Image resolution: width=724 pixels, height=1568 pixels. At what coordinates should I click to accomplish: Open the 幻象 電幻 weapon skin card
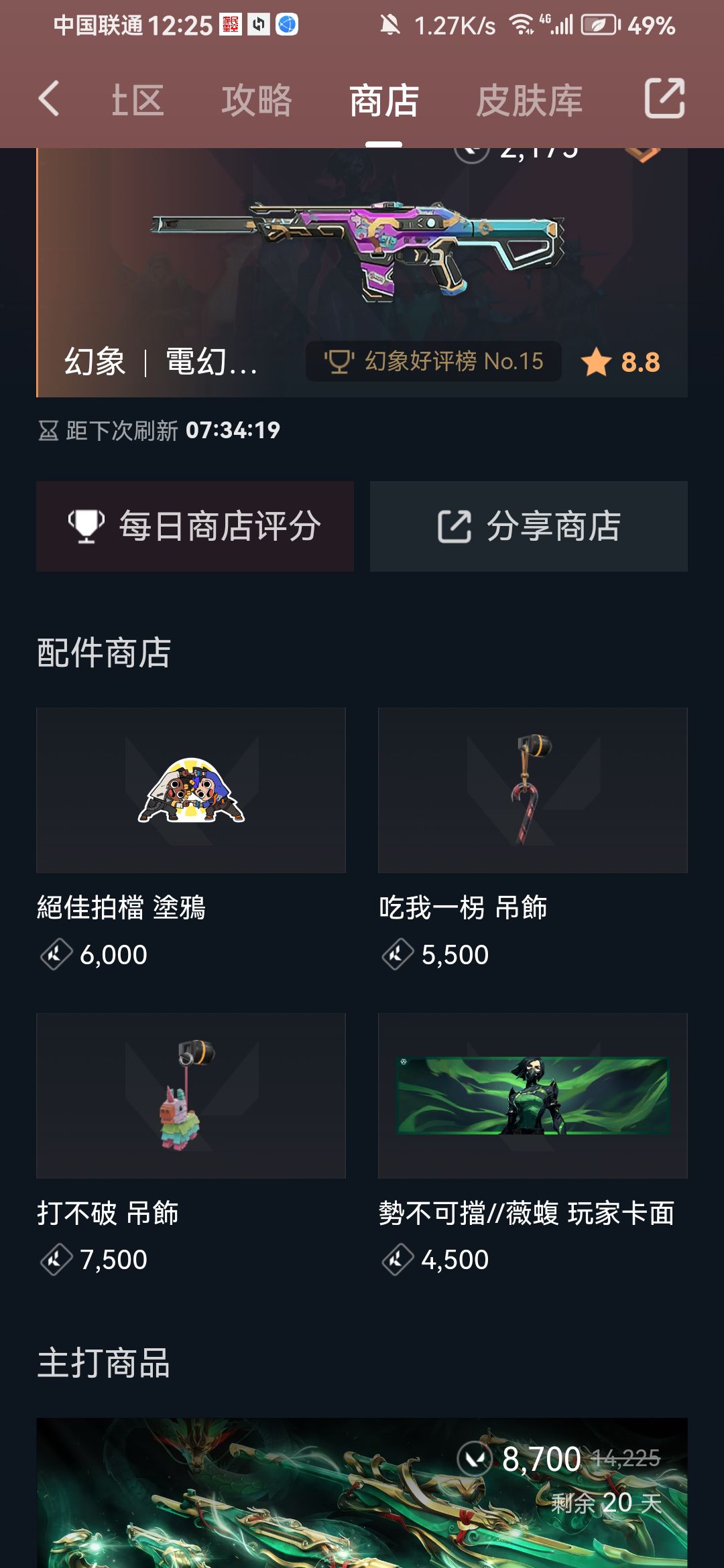coord(362,273)
